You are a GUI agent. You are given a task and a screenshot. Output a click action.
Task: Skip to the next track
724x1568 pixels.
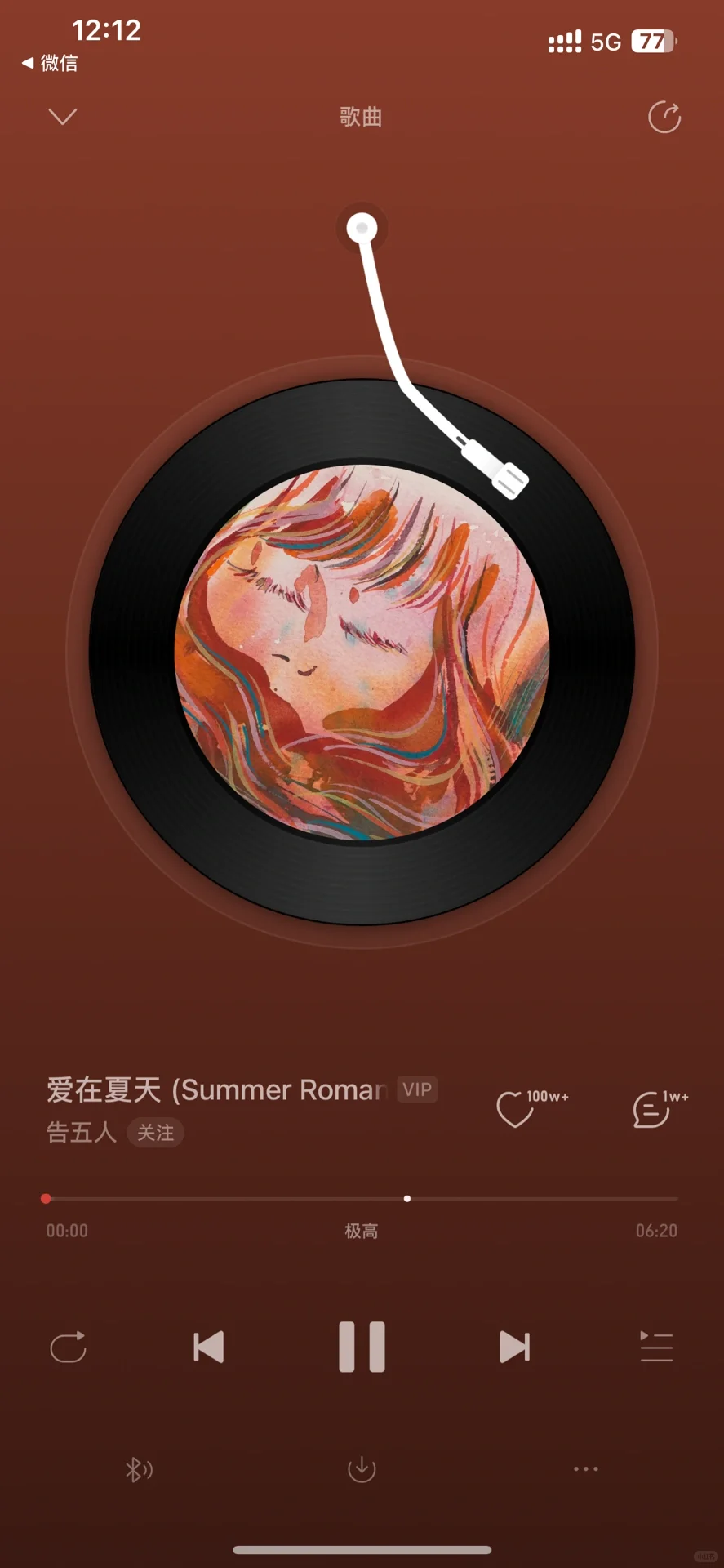coord(515,1347)
